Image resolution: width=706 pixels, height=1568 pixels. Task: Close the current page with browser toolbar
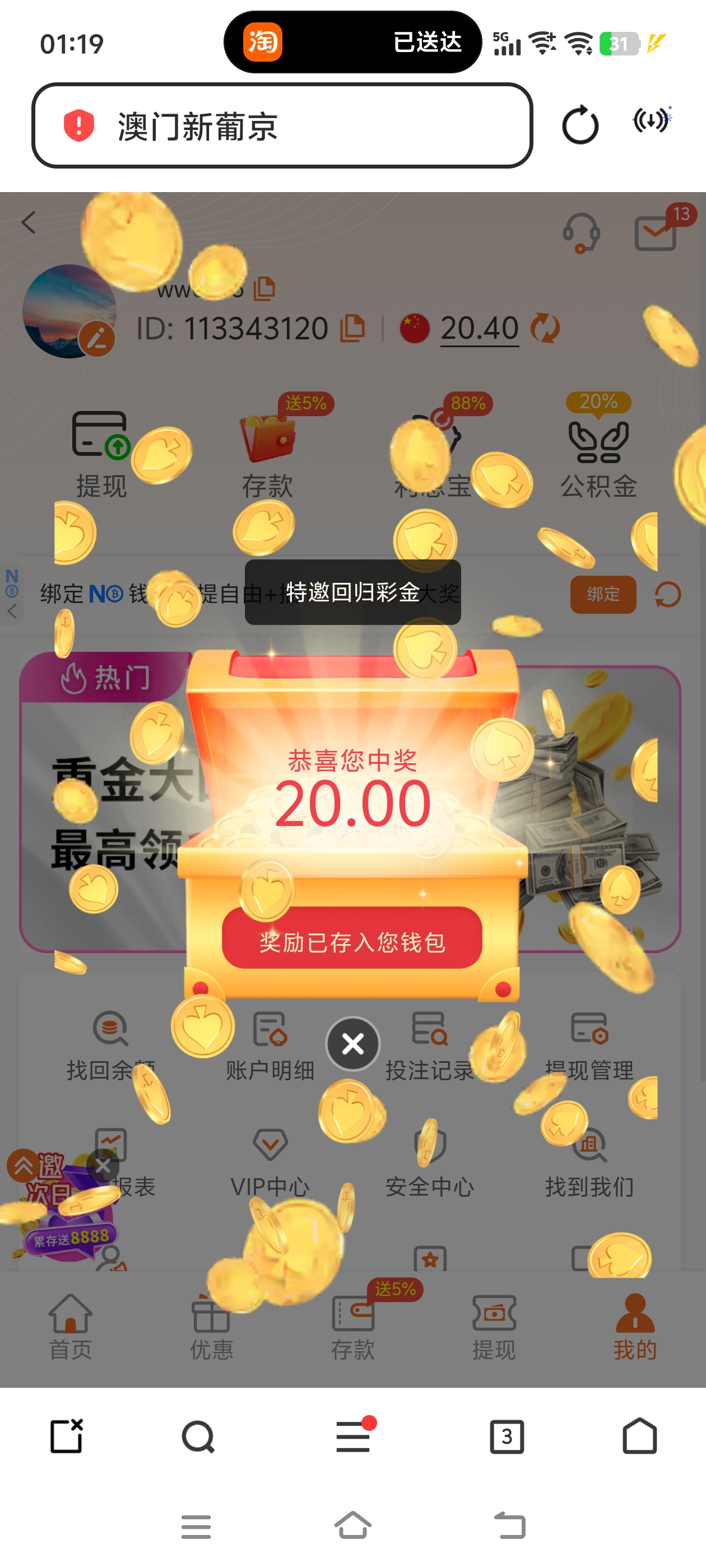point(66,1436)
